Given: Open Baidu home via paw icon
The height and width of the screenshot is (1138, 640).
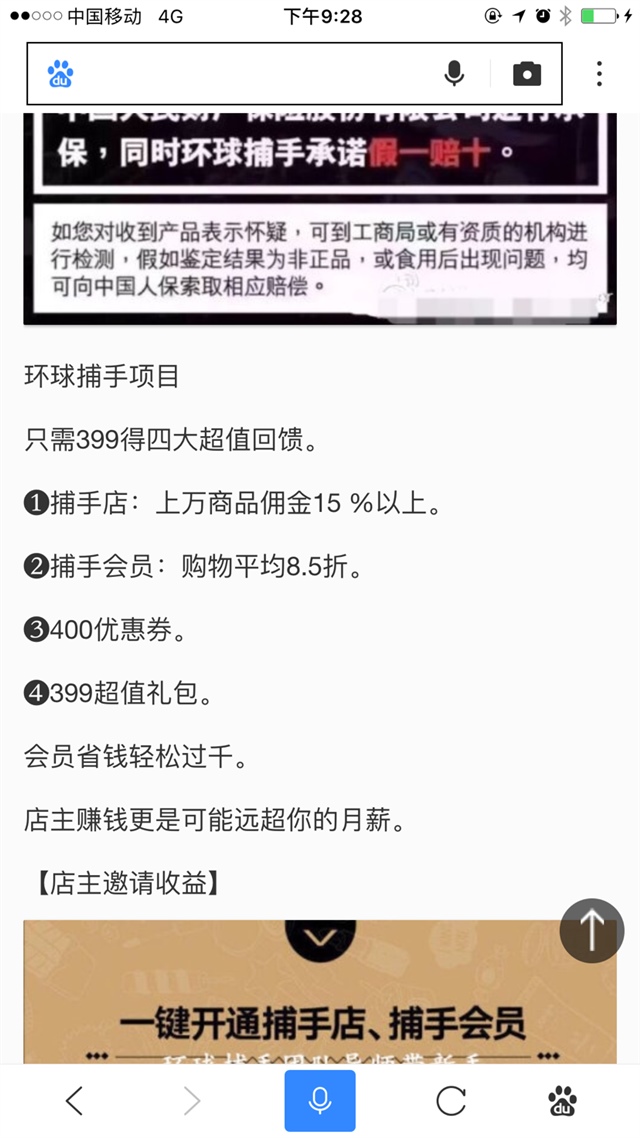Looking at the screenshot, I should pos(563,1101).
